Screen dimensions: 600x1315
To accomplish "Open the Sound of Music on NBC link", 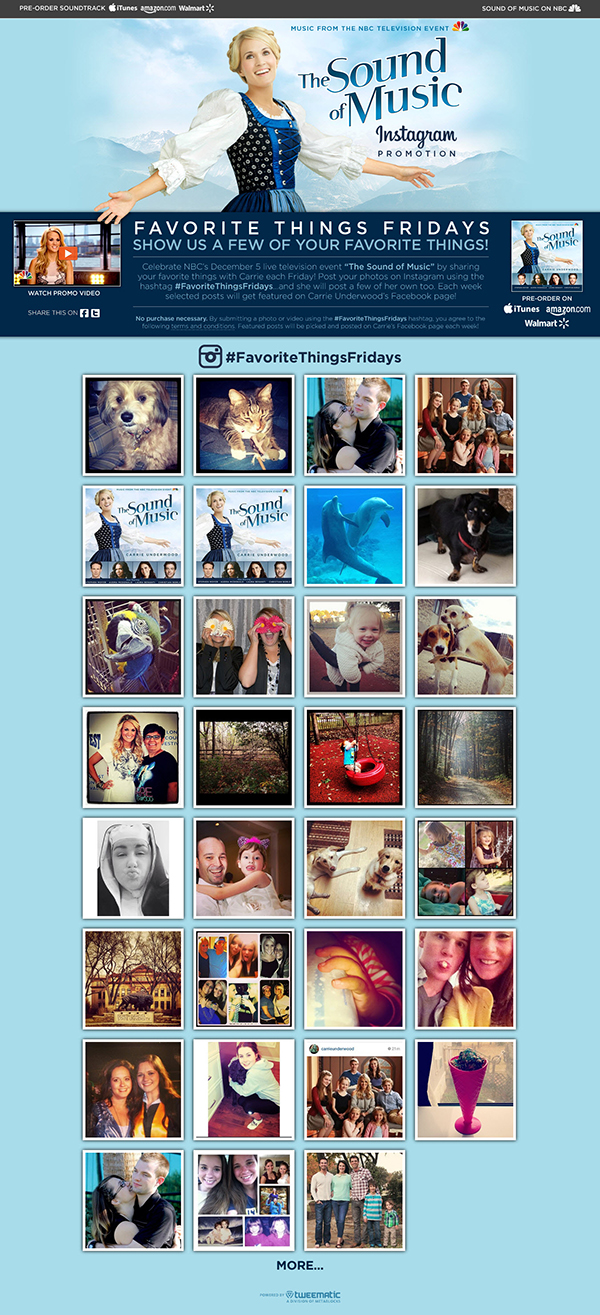I will click(531, 8).
